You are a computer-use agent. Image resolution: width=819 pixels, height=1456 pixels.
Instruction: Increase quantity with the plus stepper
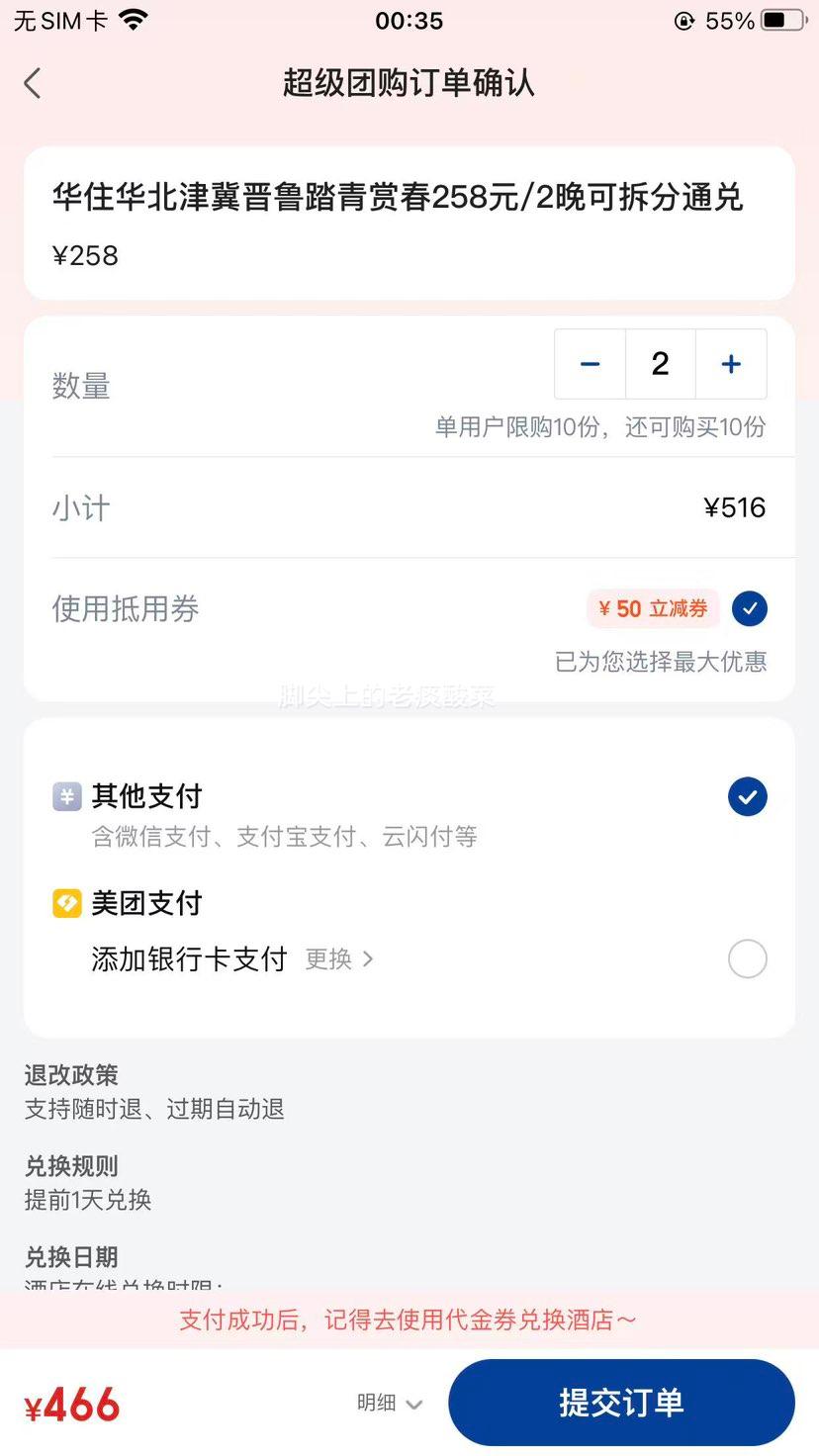tap(731, 363)
